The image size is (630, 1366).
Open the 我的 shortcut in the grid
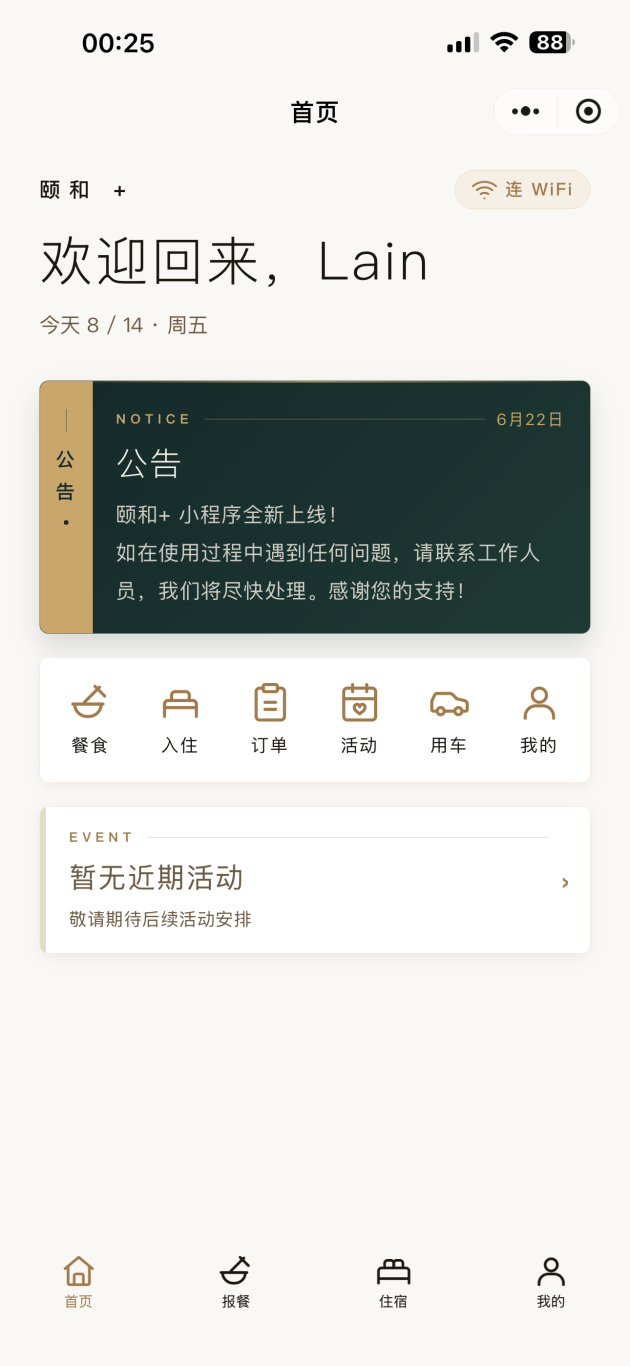click(x=539, y=719)
